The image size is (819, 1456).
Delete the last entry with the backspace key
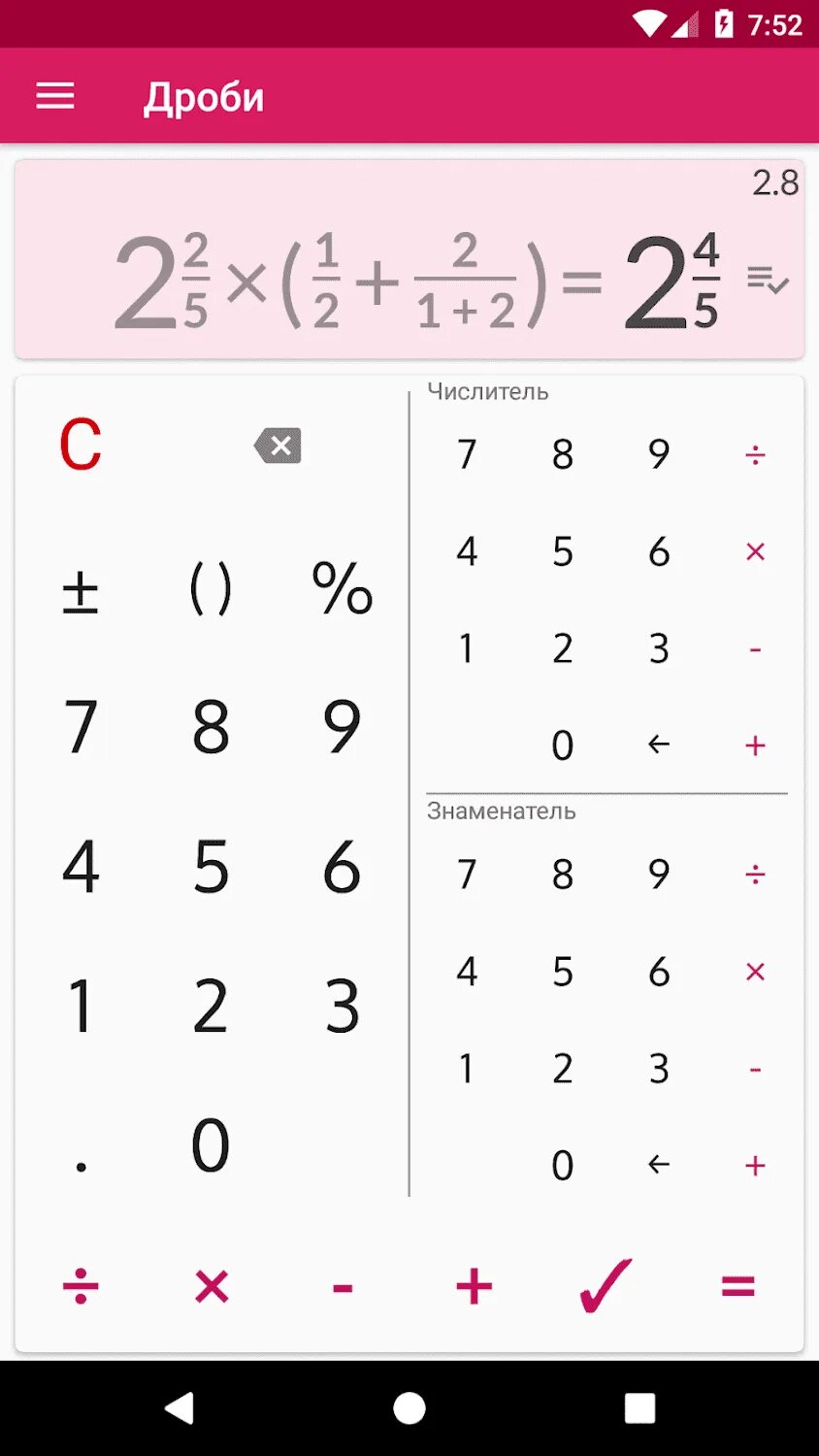click(278, 446)
